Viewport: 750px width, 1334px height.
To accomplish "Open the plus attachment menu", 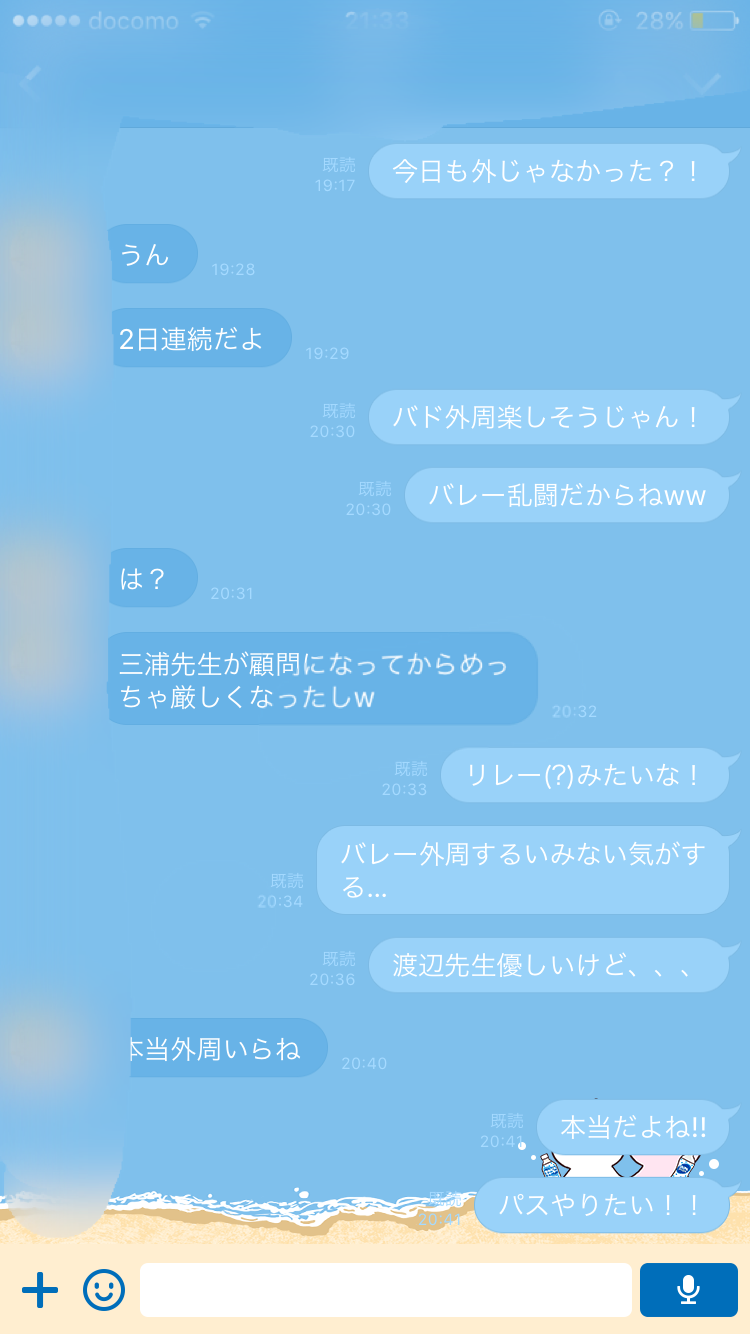I will point(40,1290).
